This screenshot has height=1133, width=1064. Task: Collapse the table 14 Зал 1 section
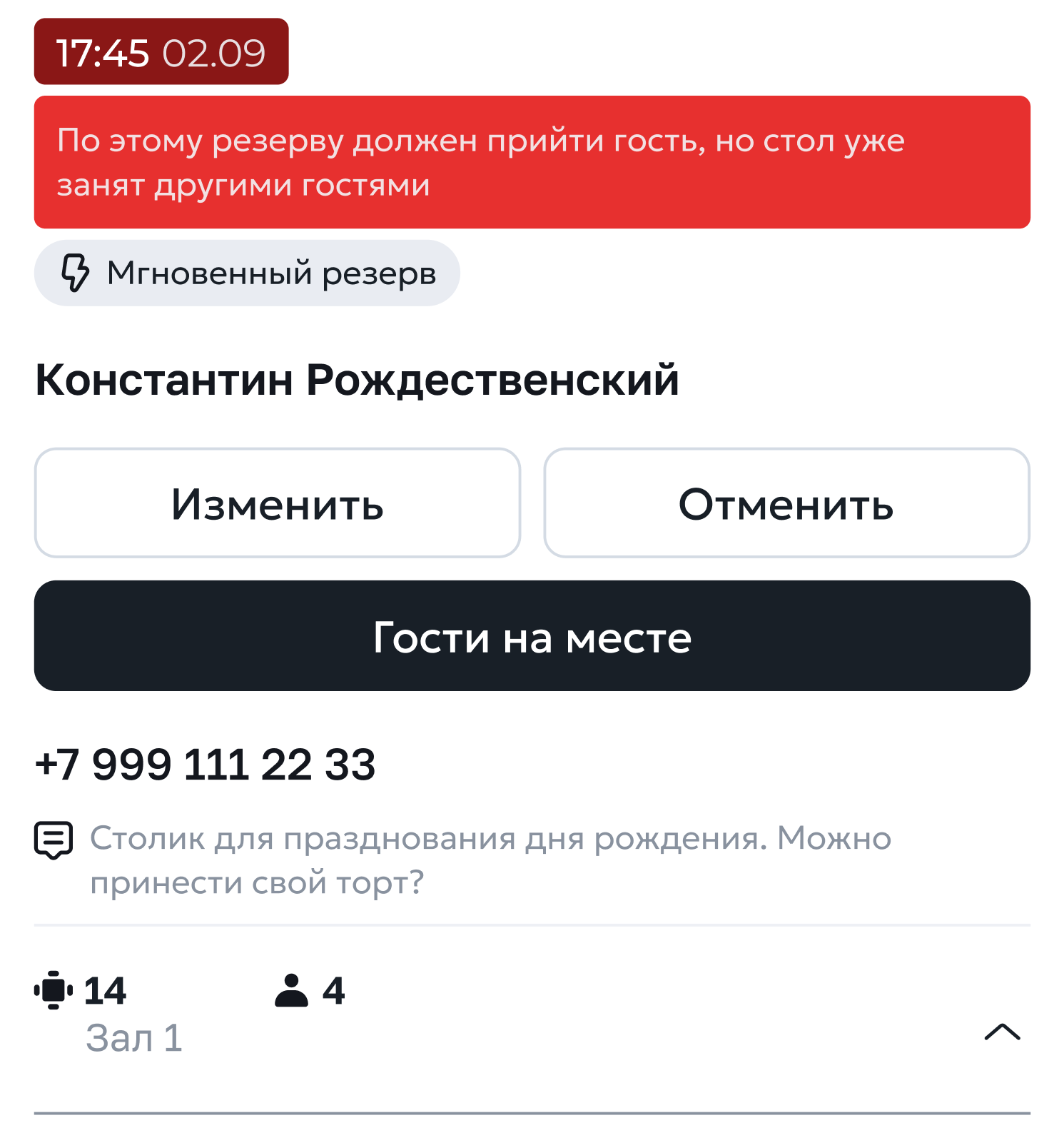coord(1002,1032)
